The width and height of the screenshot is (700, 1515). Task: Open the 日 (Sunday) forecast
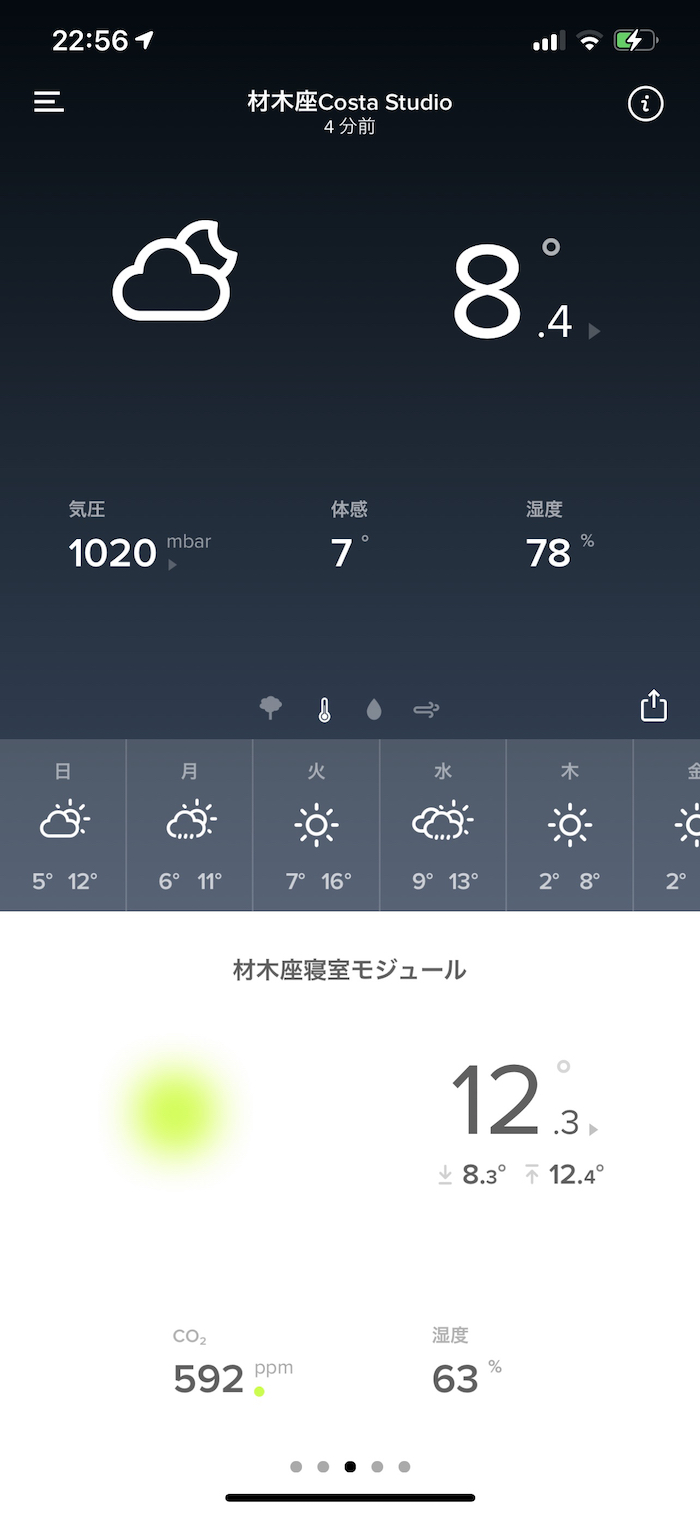coord(63,825)
